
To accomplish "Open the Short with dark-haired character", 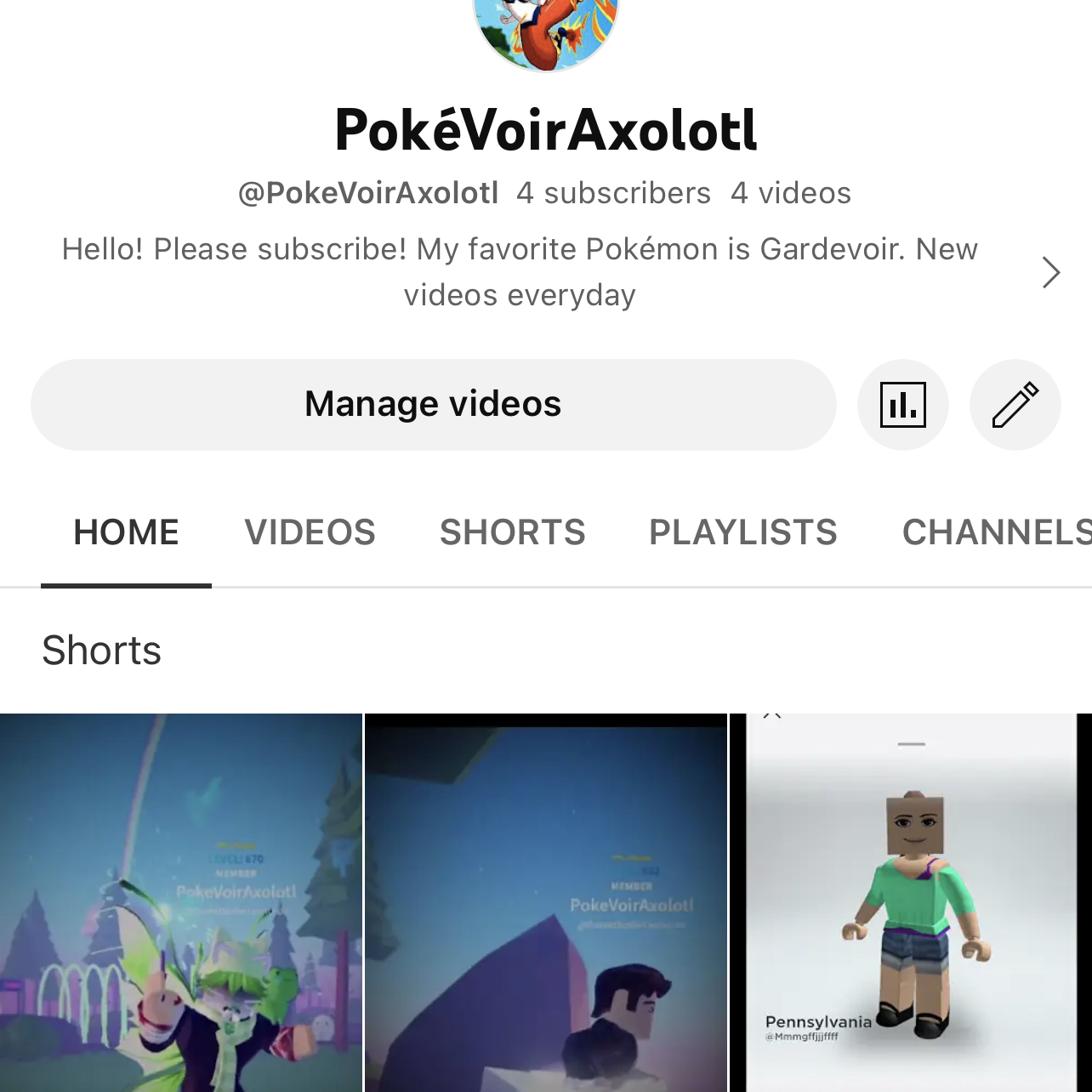I will pos(546,901).
